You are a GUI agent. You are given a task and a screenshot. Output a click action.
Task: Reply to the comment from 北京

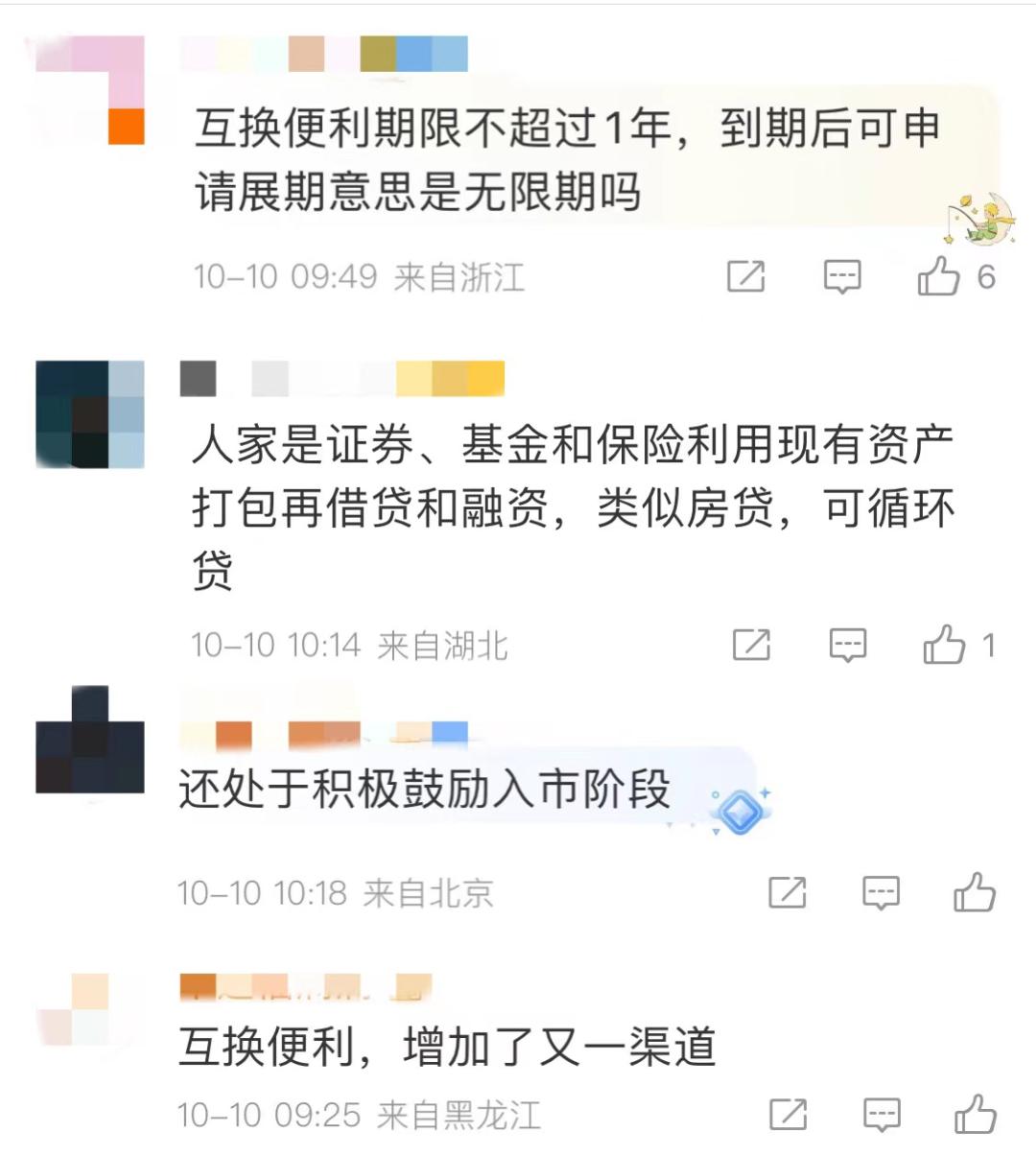(x=881, y=893)
